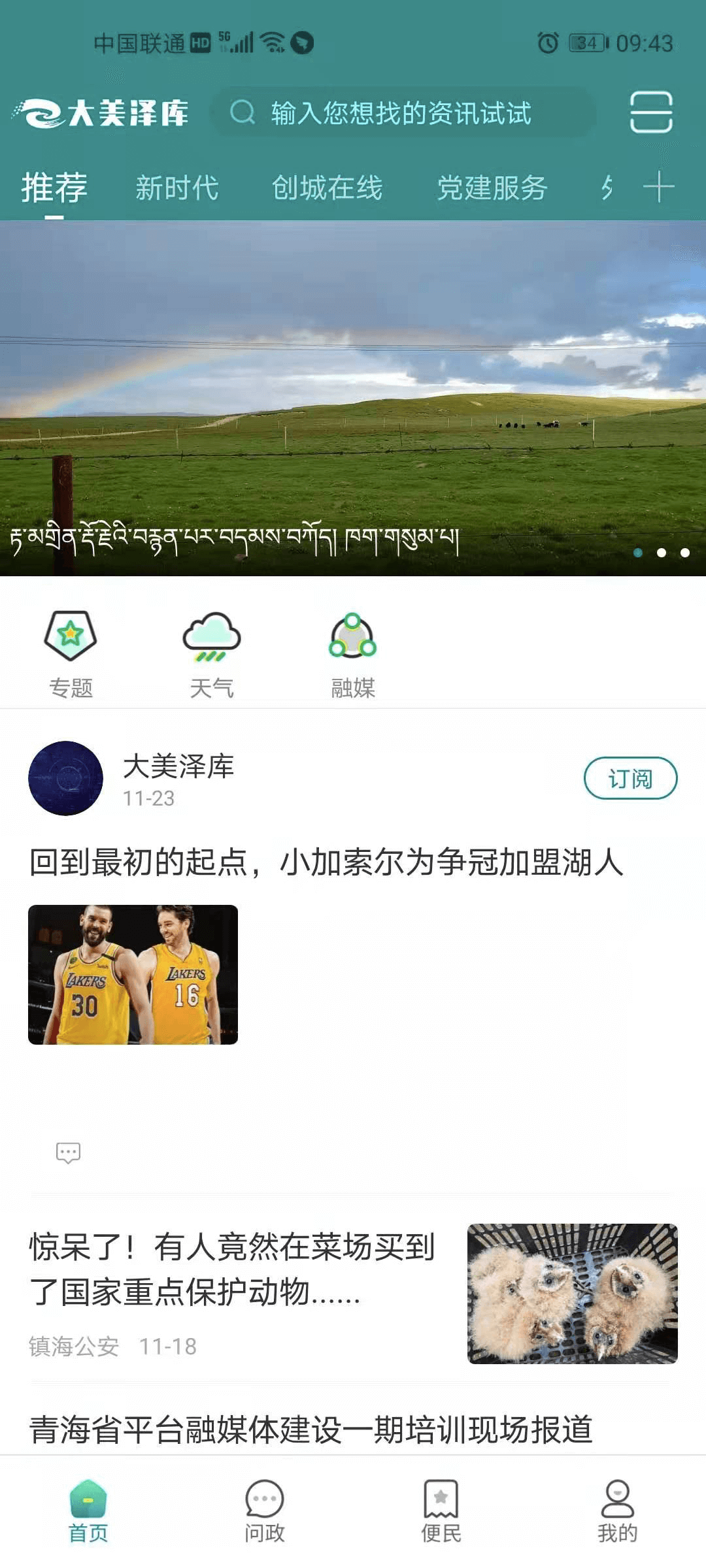Switch to the 新时代 tab
This screenshot has width=706, height=1568.
coord(178,188)
